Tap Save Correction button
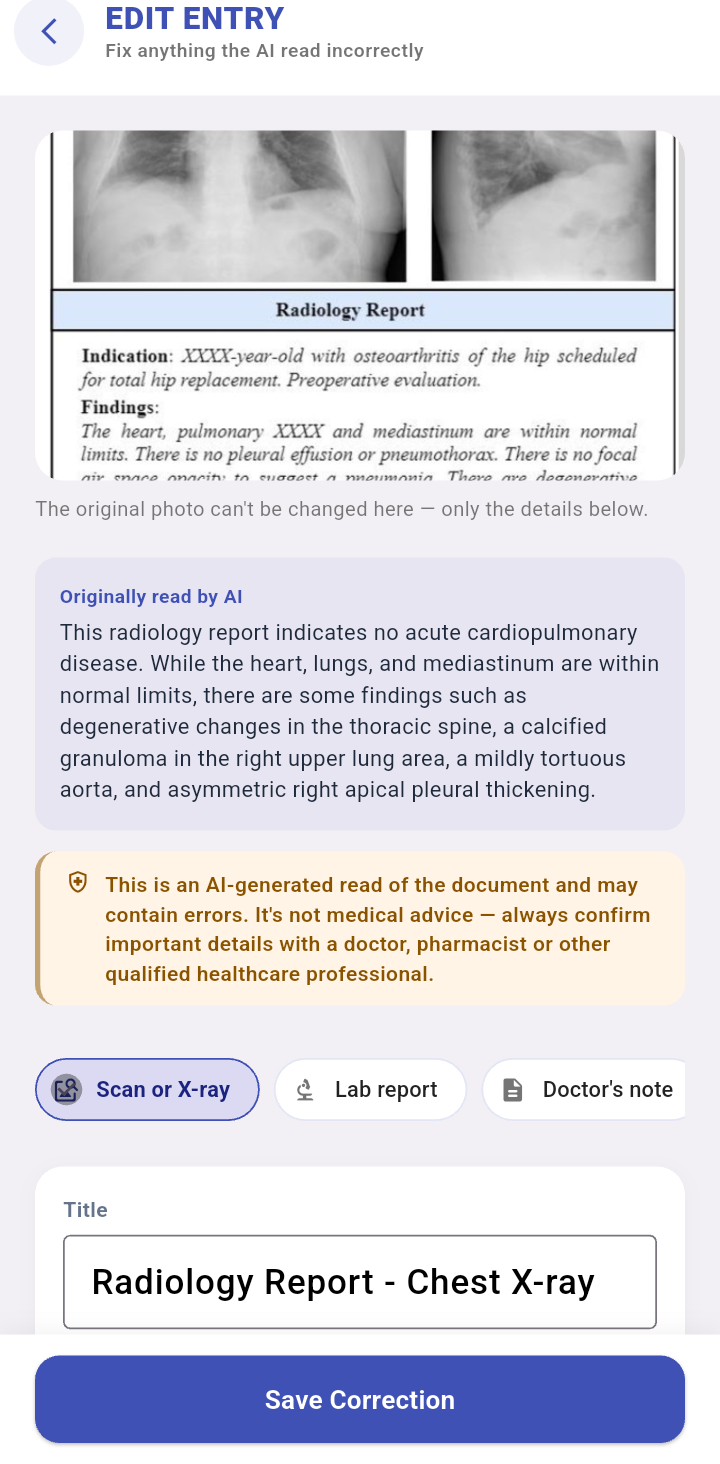The width and height of the screenshot is (720, 1464). click(360, 1399)
